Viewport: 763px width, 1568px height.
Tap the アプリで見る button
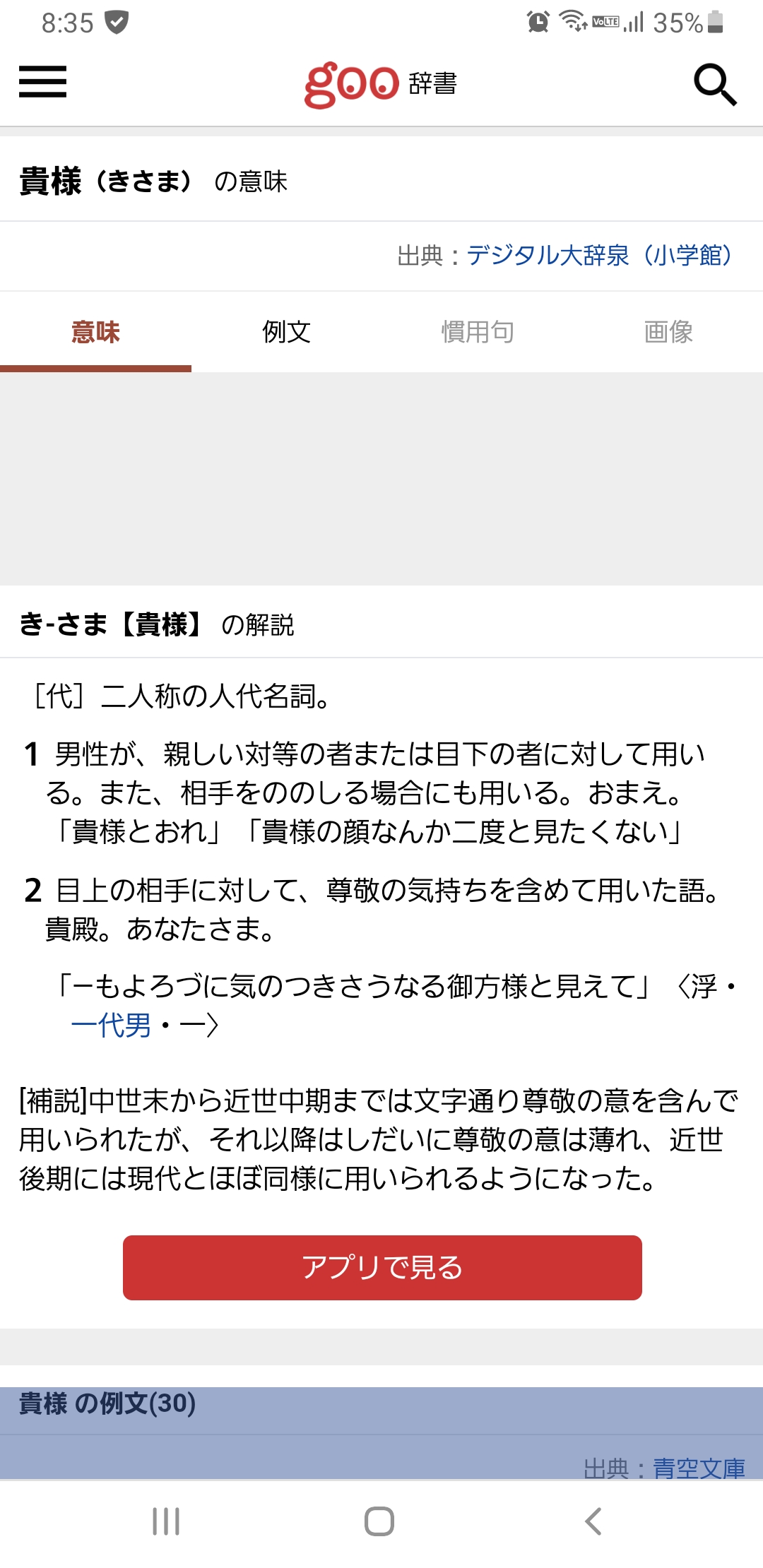pos(382,1268)
